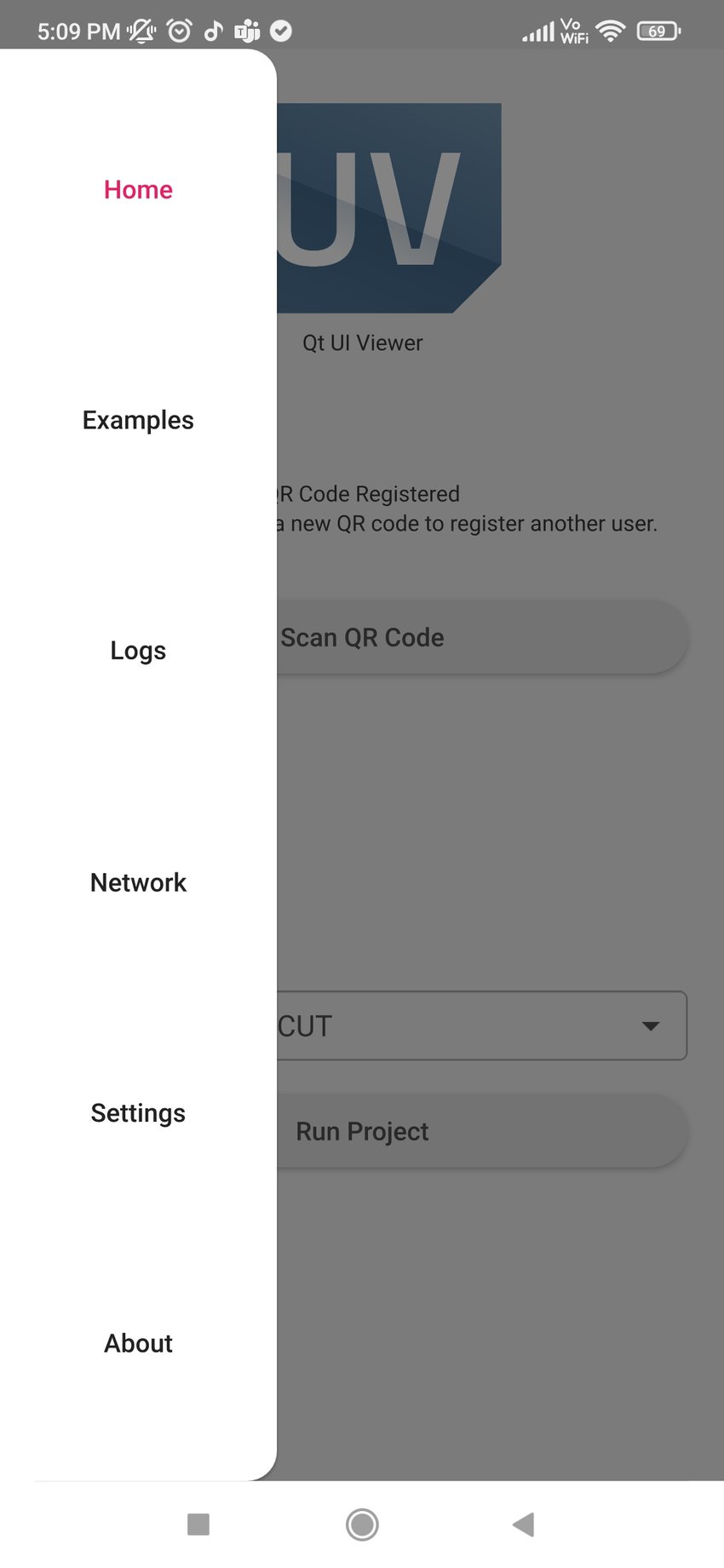724x1568 pixels.
Task: Go to the Network section
Action: pos(138,882)
